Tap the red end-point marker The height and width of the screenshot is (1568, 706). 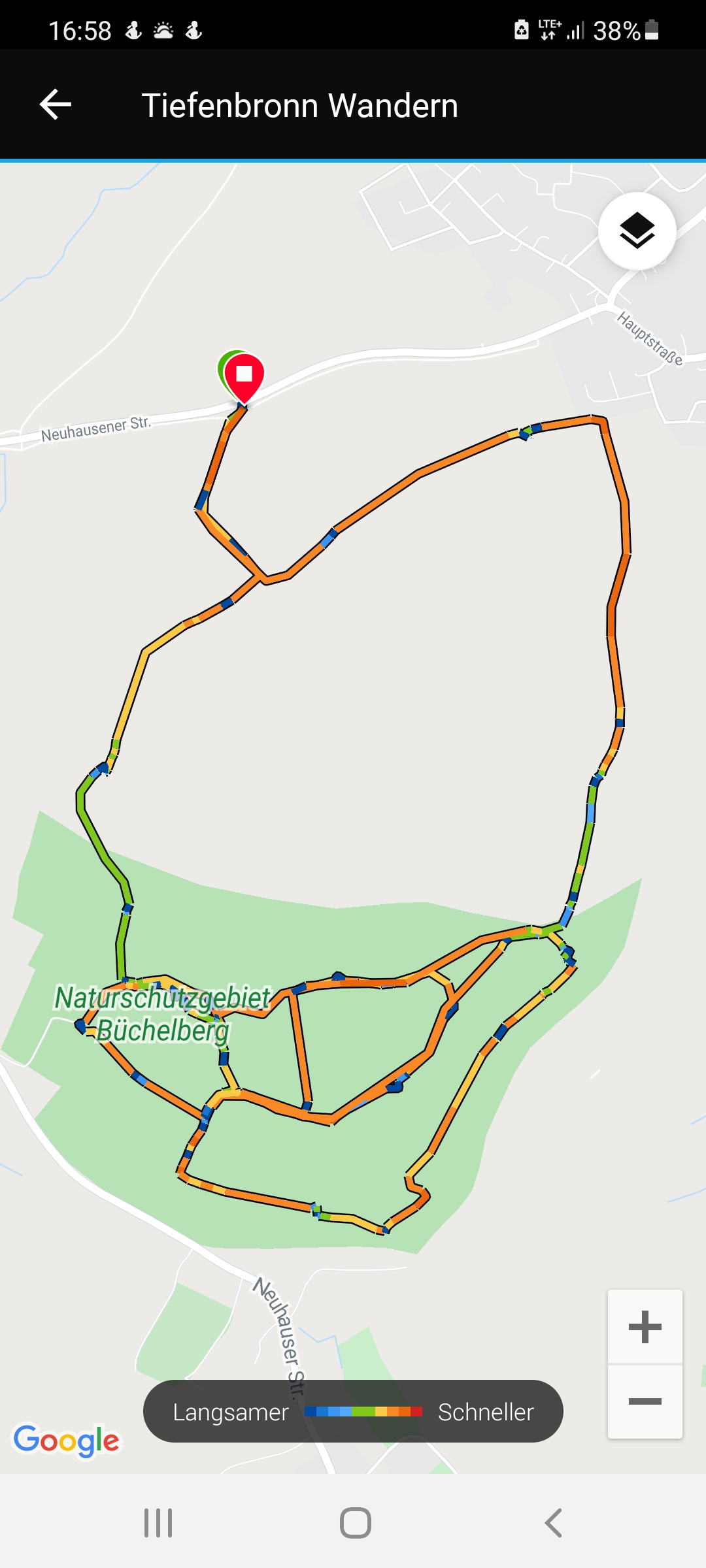(x=244, y=375)
